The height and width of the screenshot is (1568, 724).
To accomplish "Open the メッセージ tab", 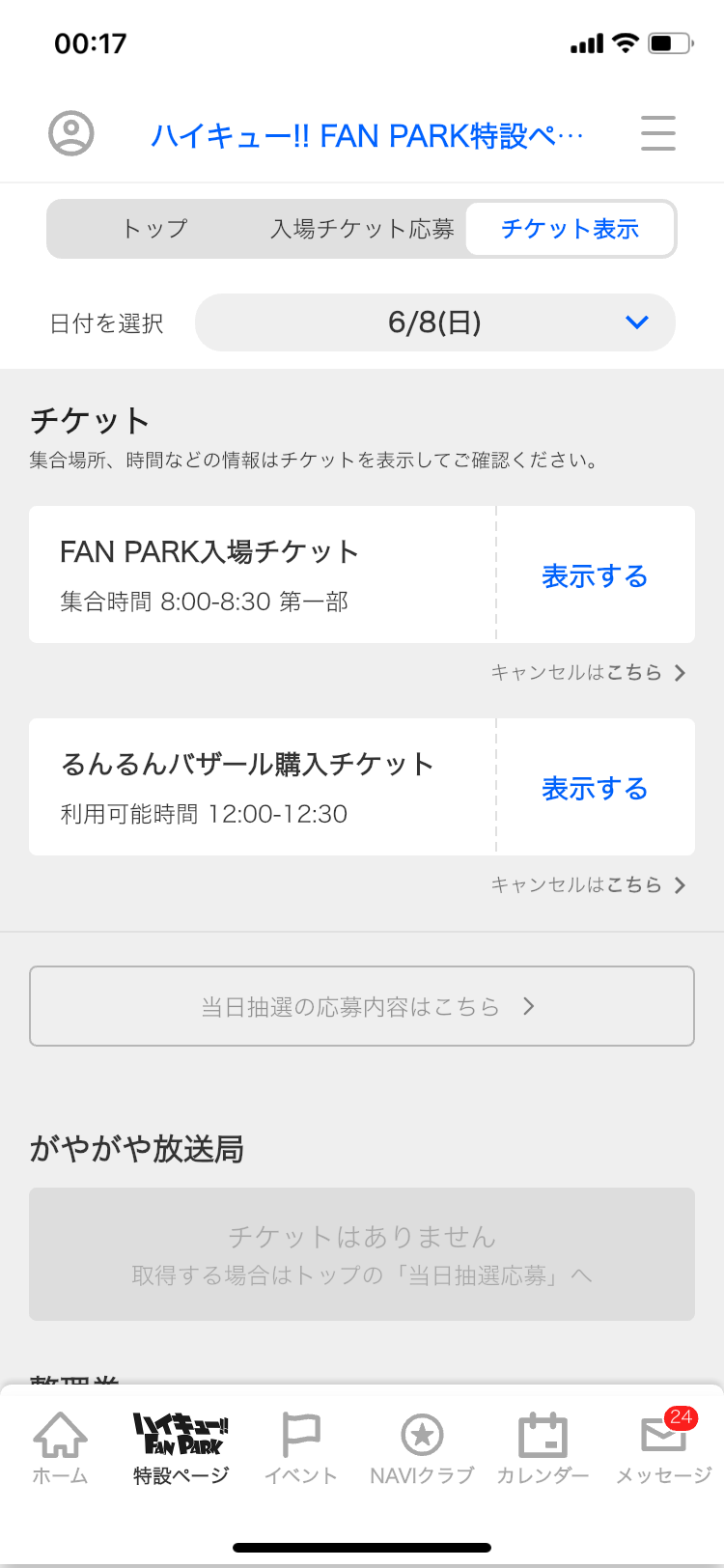I will coord(664,1448).
